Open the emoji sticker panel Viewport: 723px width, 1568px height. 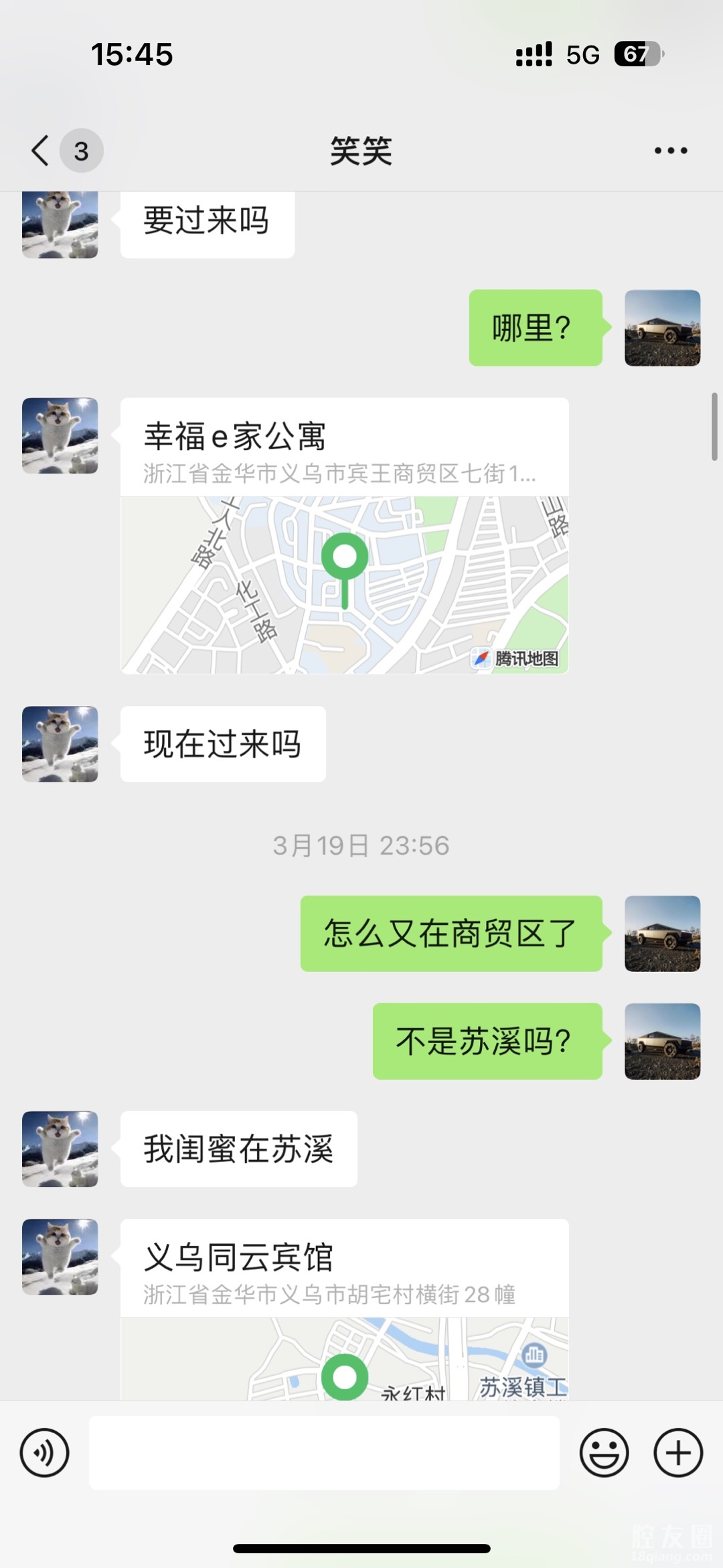(604, 1453)
